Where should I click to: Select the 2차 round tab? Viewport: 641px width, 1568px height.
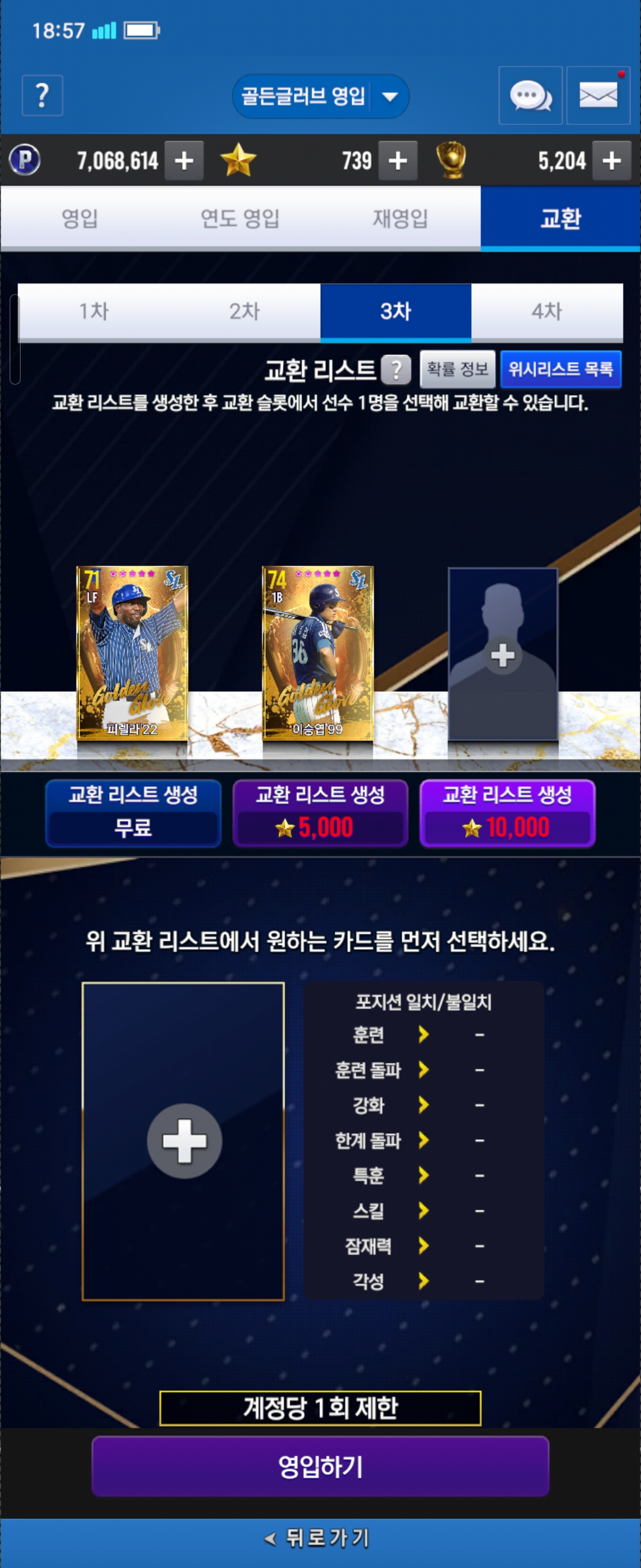[x=245, y=312]
